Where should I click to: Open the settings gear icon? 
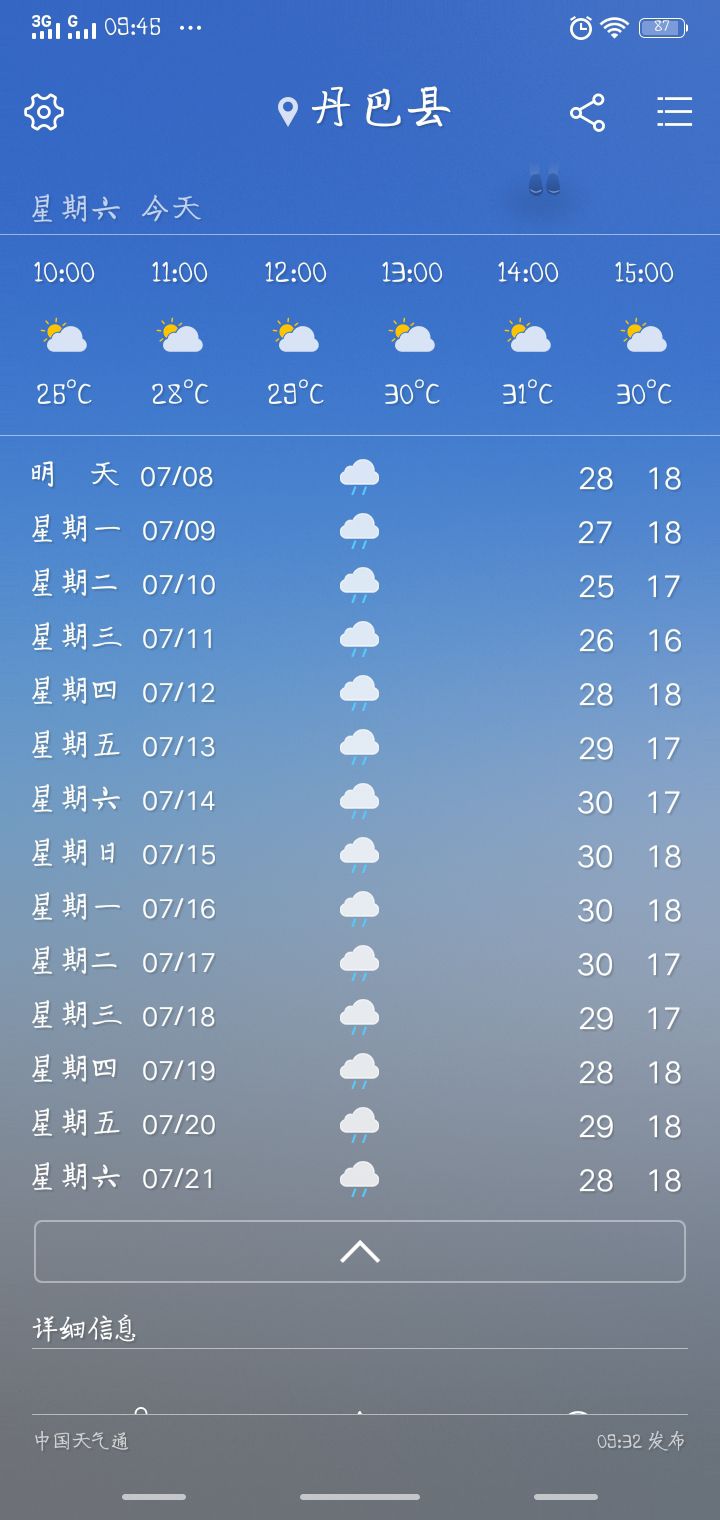click(x=44, y=112)
